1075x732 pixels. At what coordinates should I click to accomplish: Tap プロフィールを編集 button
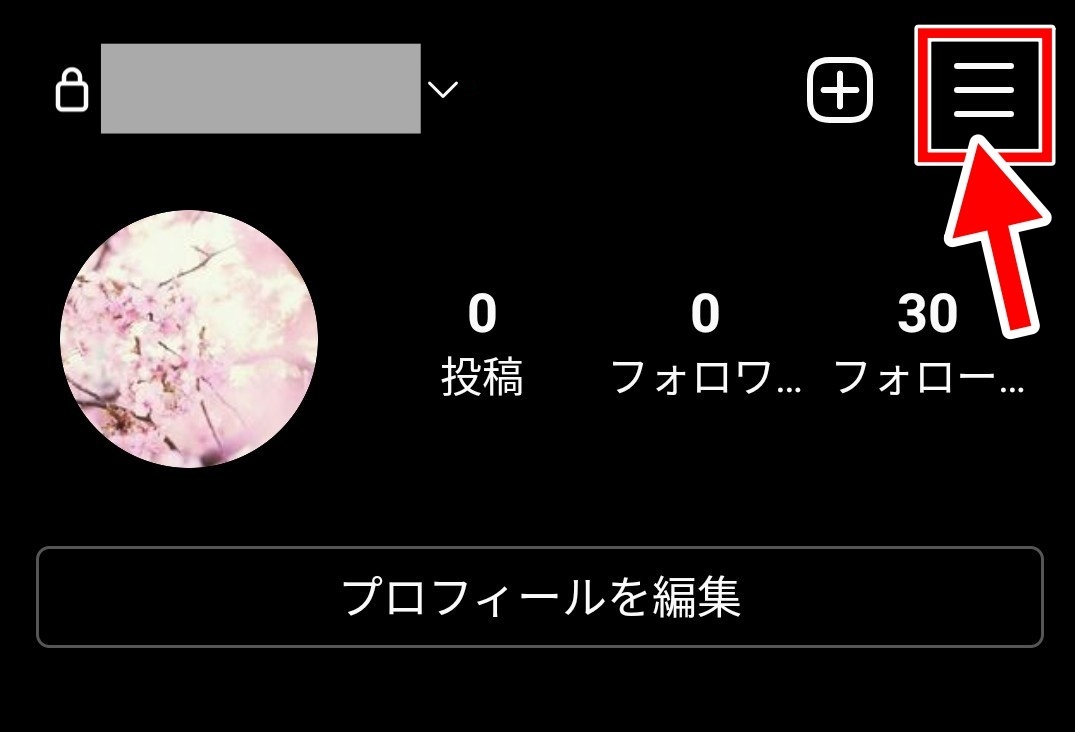[540, 597]
